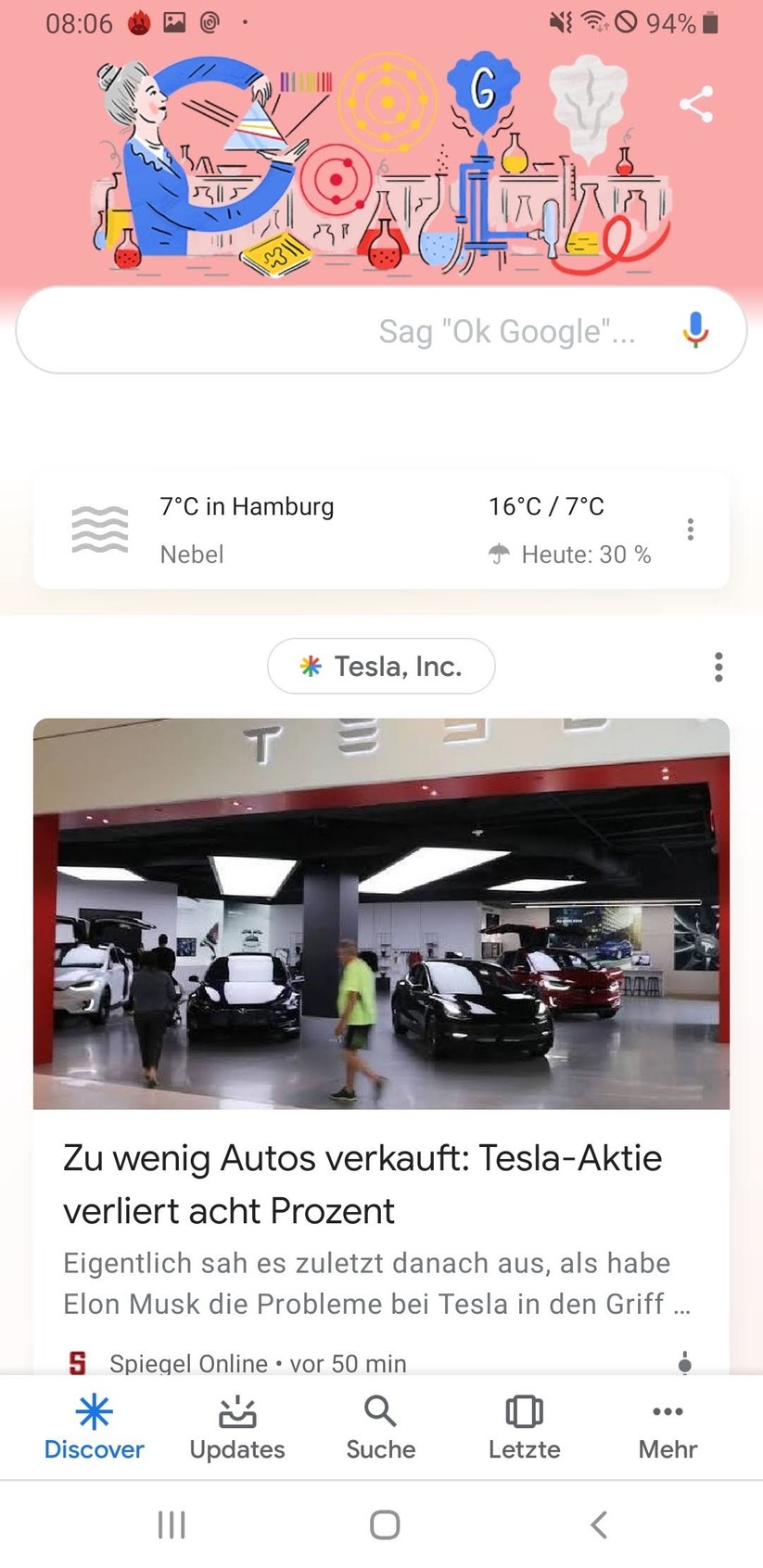Tap the Tesla, Inc. topic chip

(381, 666)
